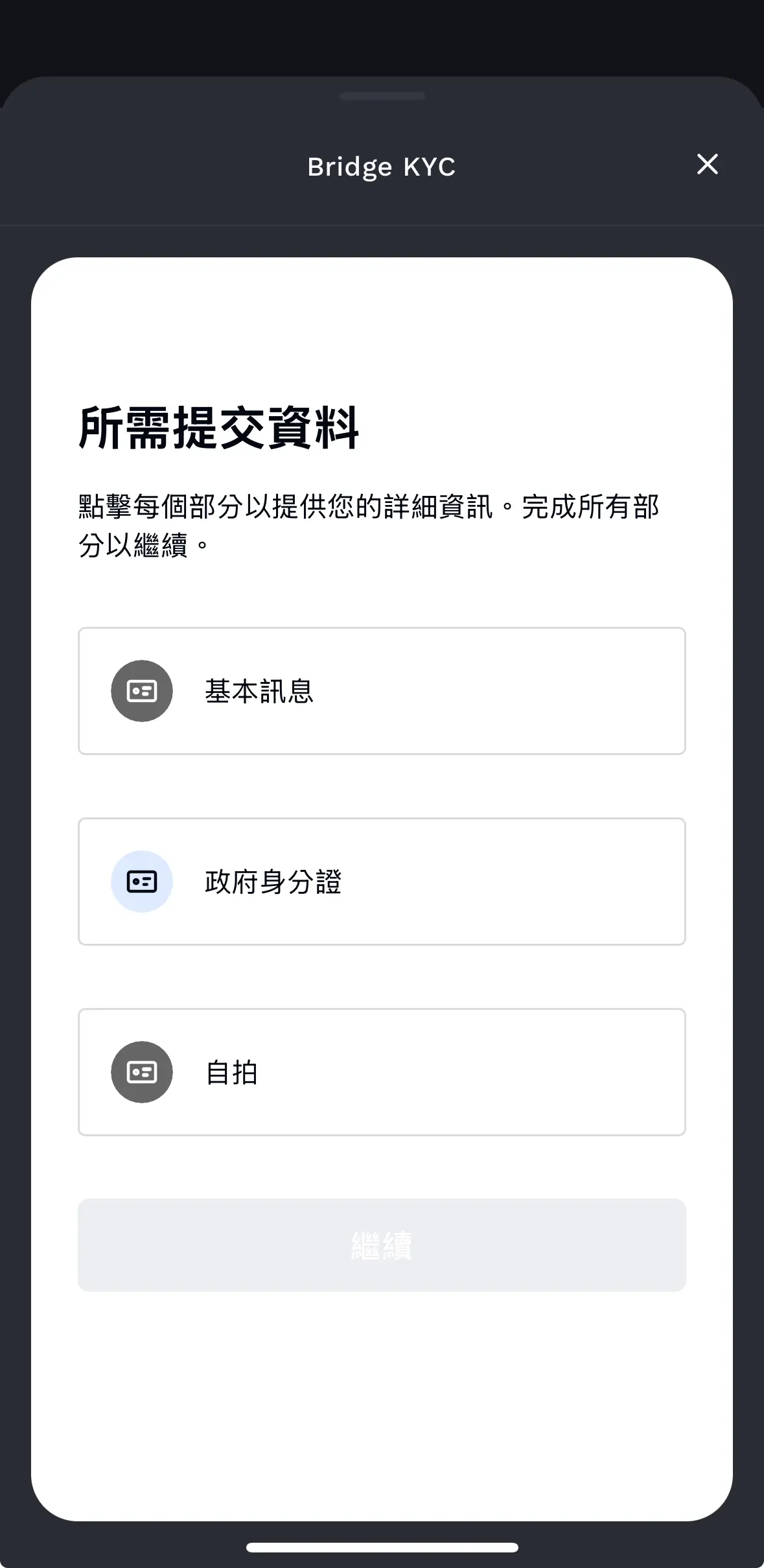The image size is (764, 1568).
Task: Close the Bridge KYC sheet
Action: (707, 165)
